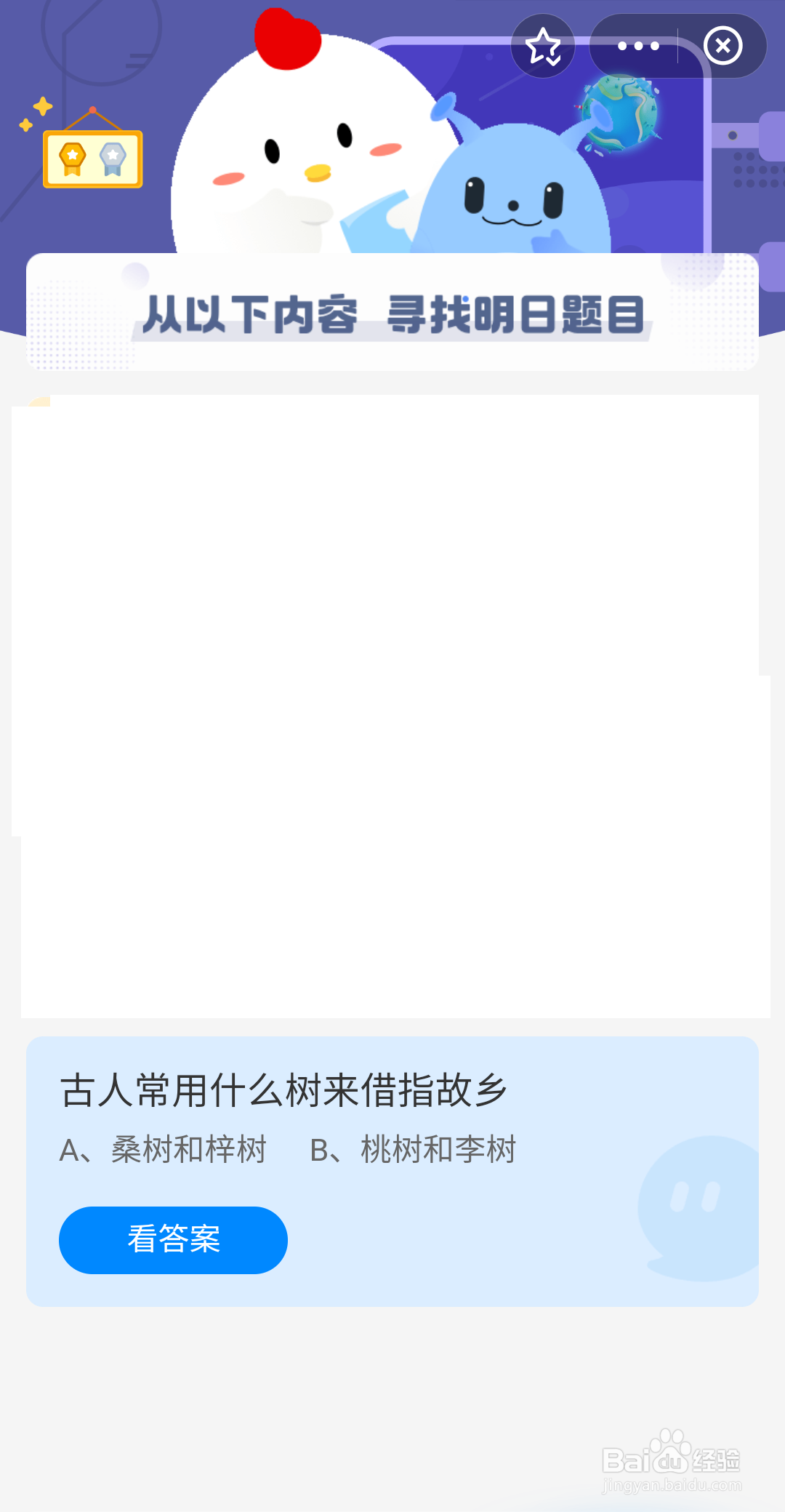Viewport: 785px width, 1512px height.
Task: Tap the hanging badge board frame
Action: [93, 156]
